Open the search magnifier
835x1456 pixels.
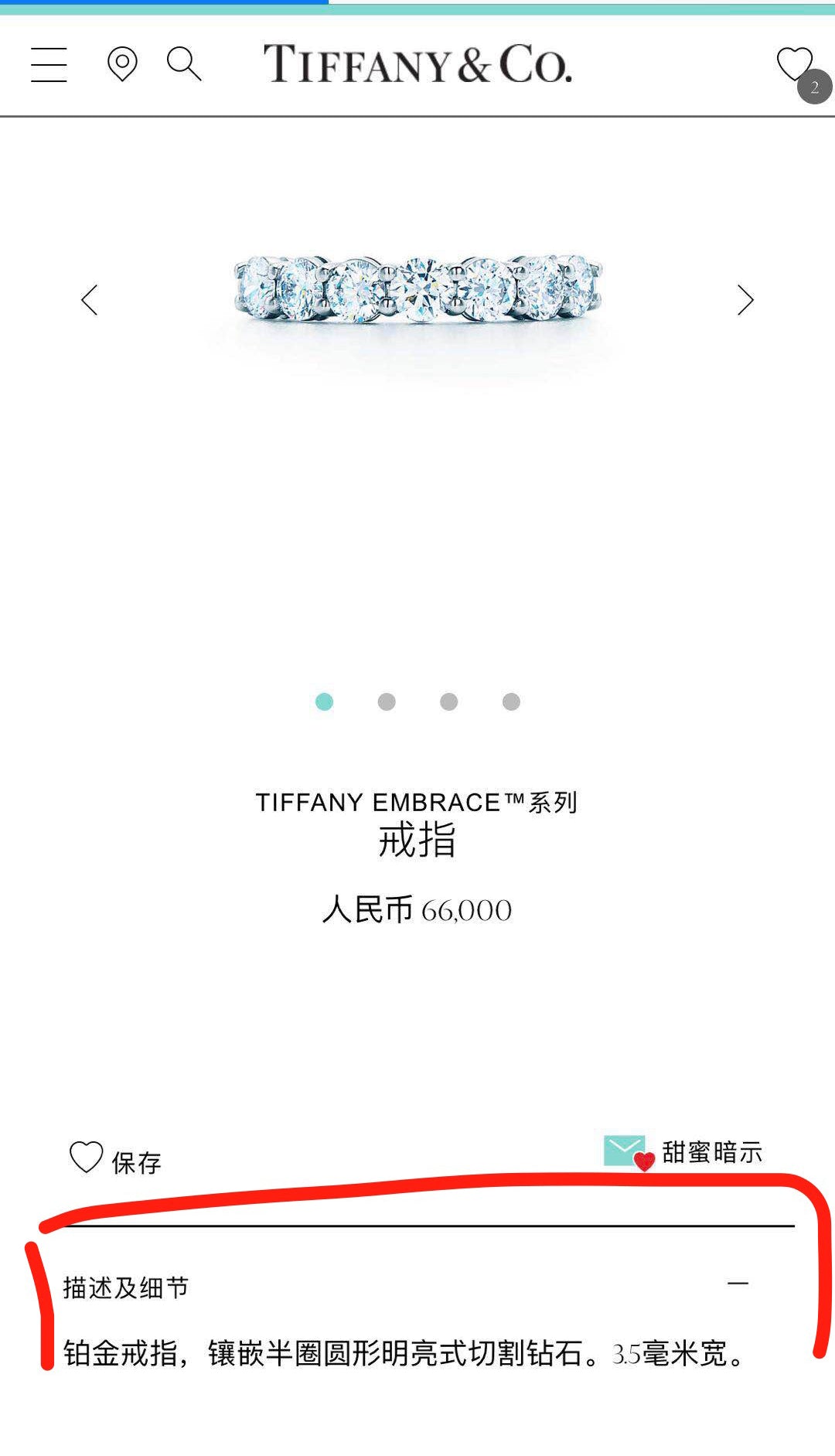coord(184,64)
